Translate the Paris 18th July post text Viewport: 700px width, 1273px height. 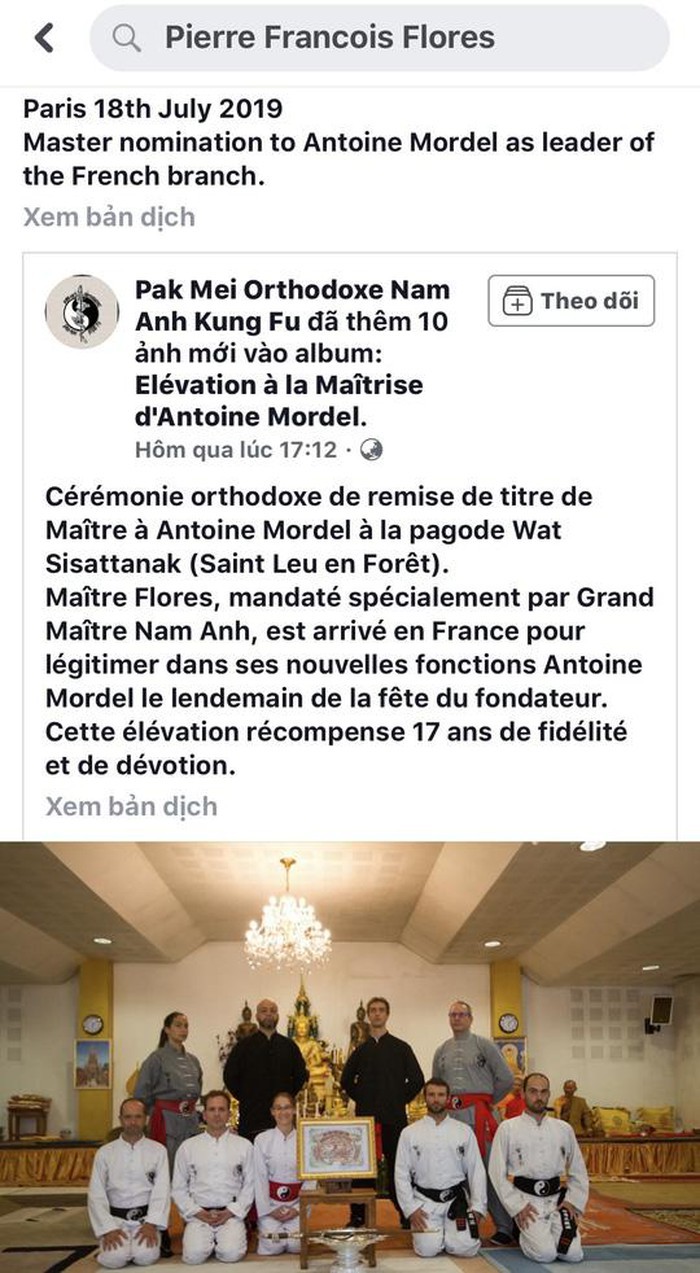coord(109,216)
